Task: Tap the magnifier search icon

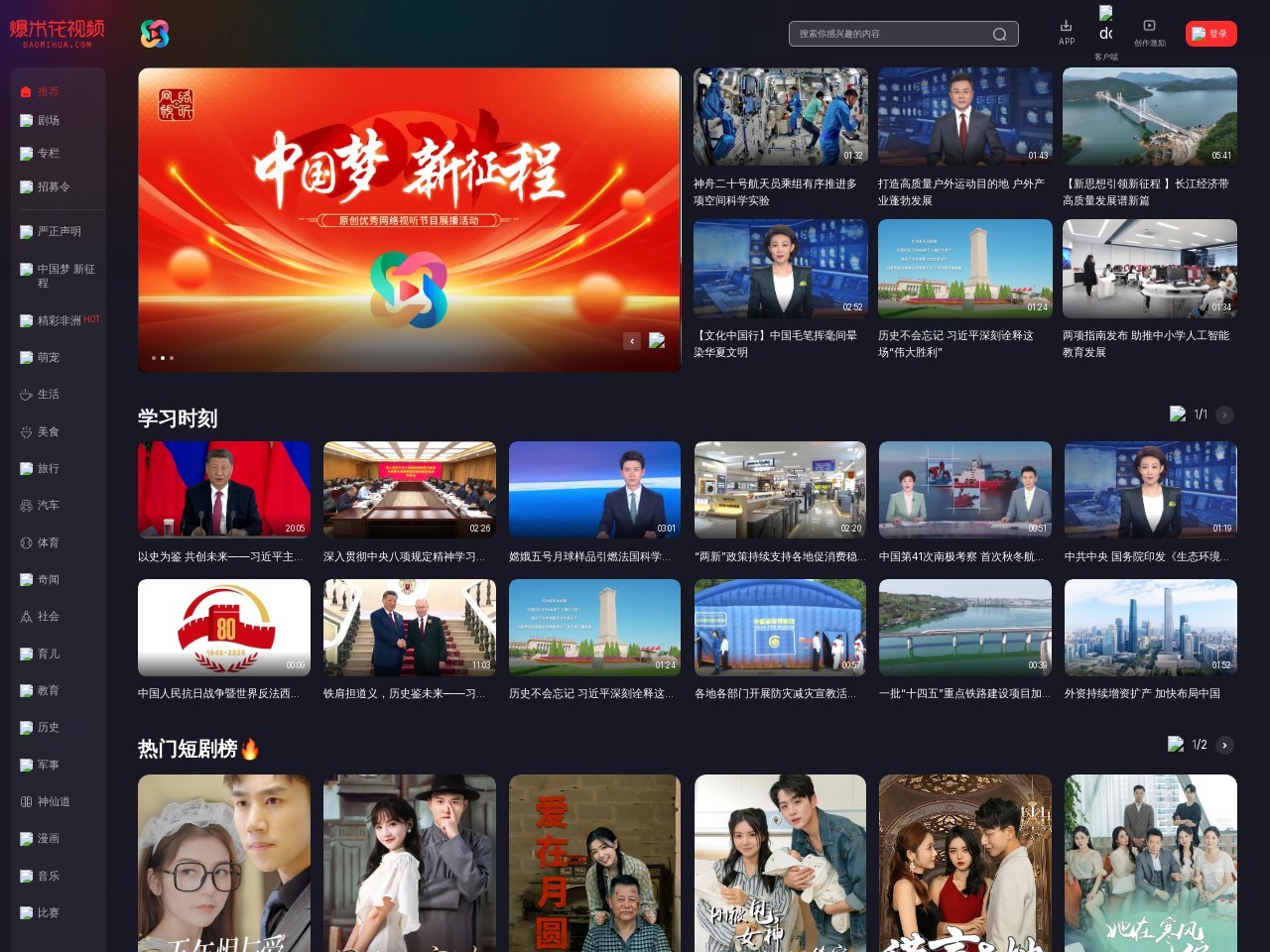Action: tap(999, 34)
